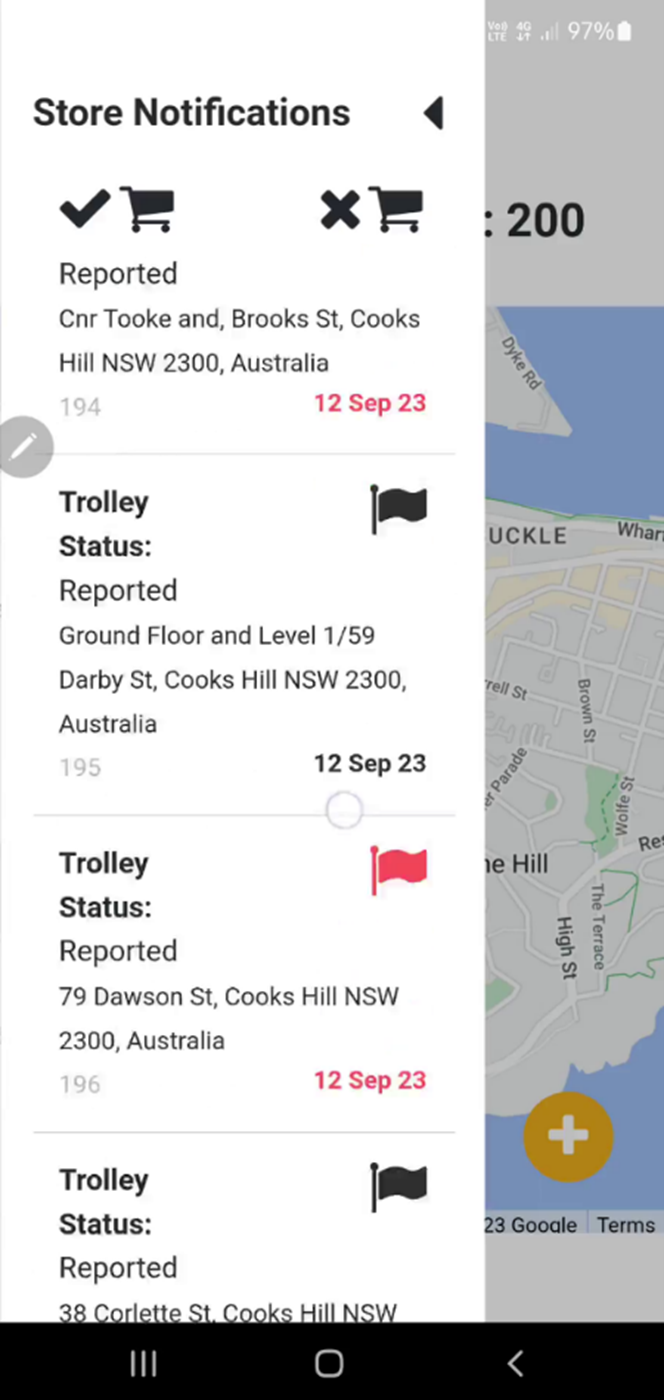The image size is (664, 1400).
Task: Open the Terms link on the map
Action: coord(625,1225)
